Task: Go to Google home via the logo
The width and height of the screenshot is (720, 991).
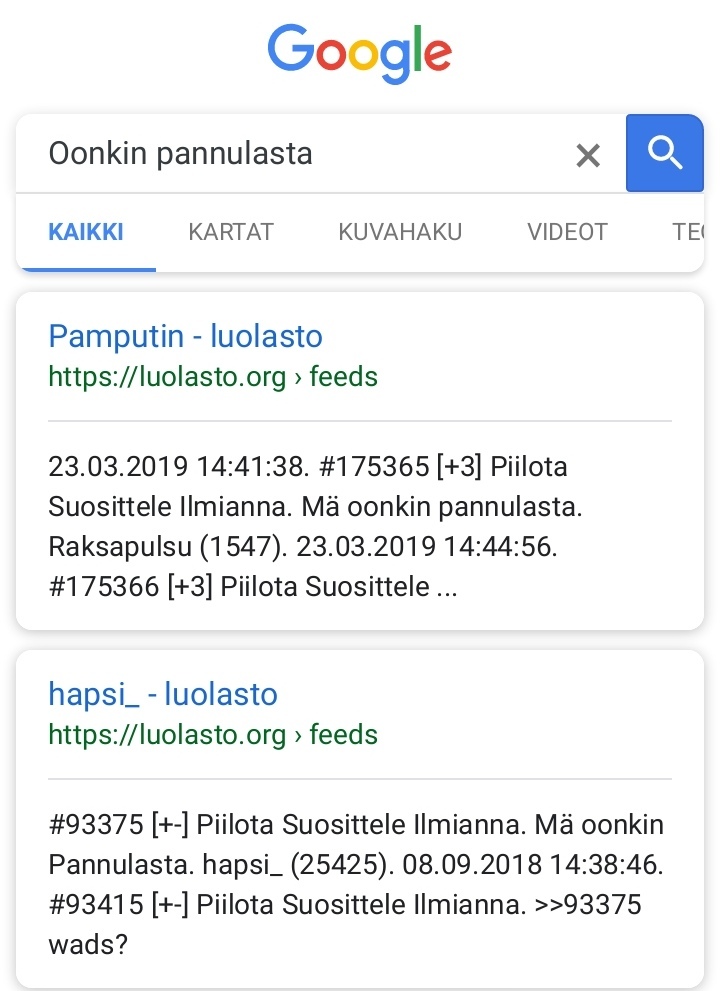Action: click(360, 52)
